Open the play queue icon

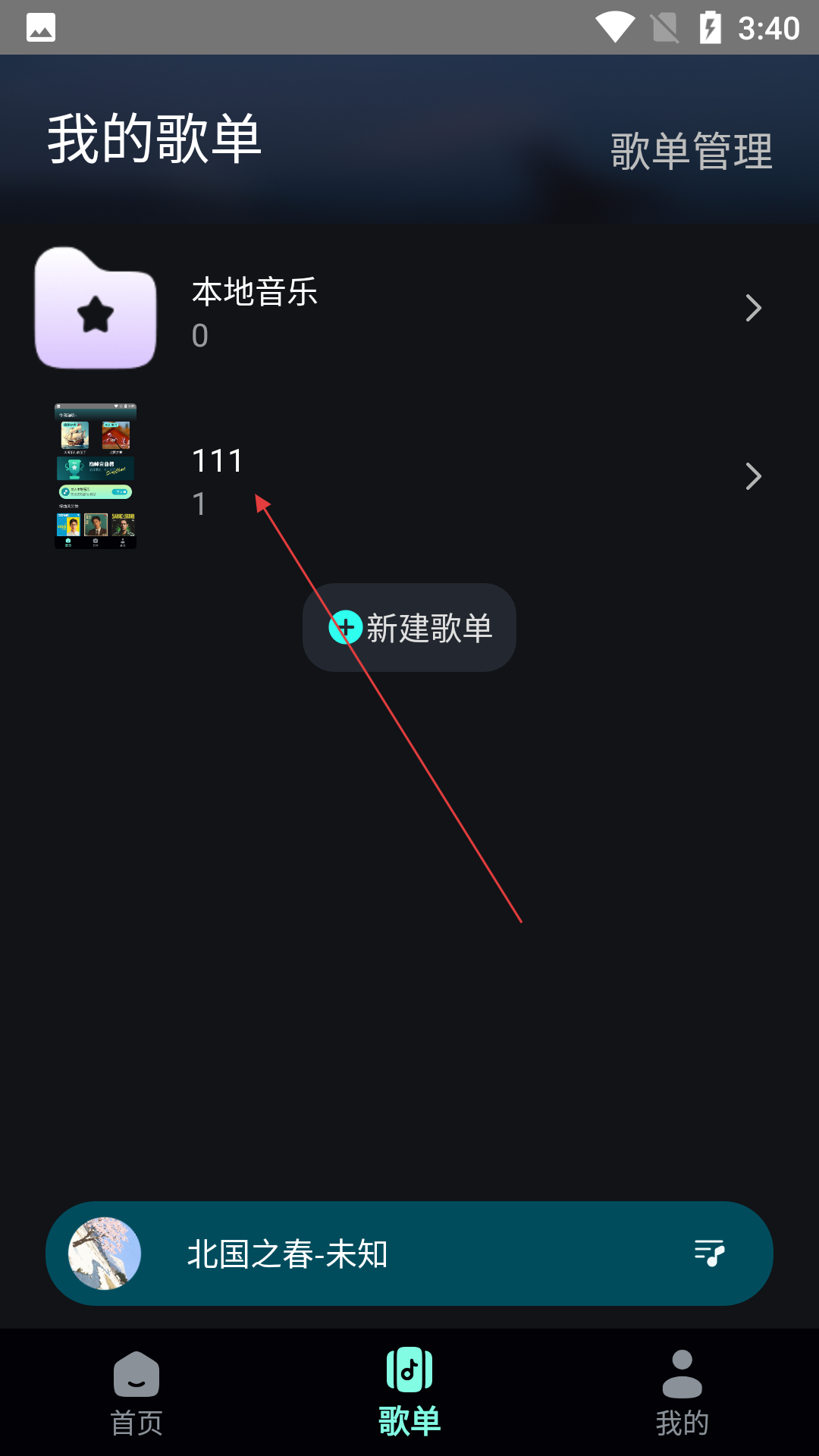[710, 1253]
